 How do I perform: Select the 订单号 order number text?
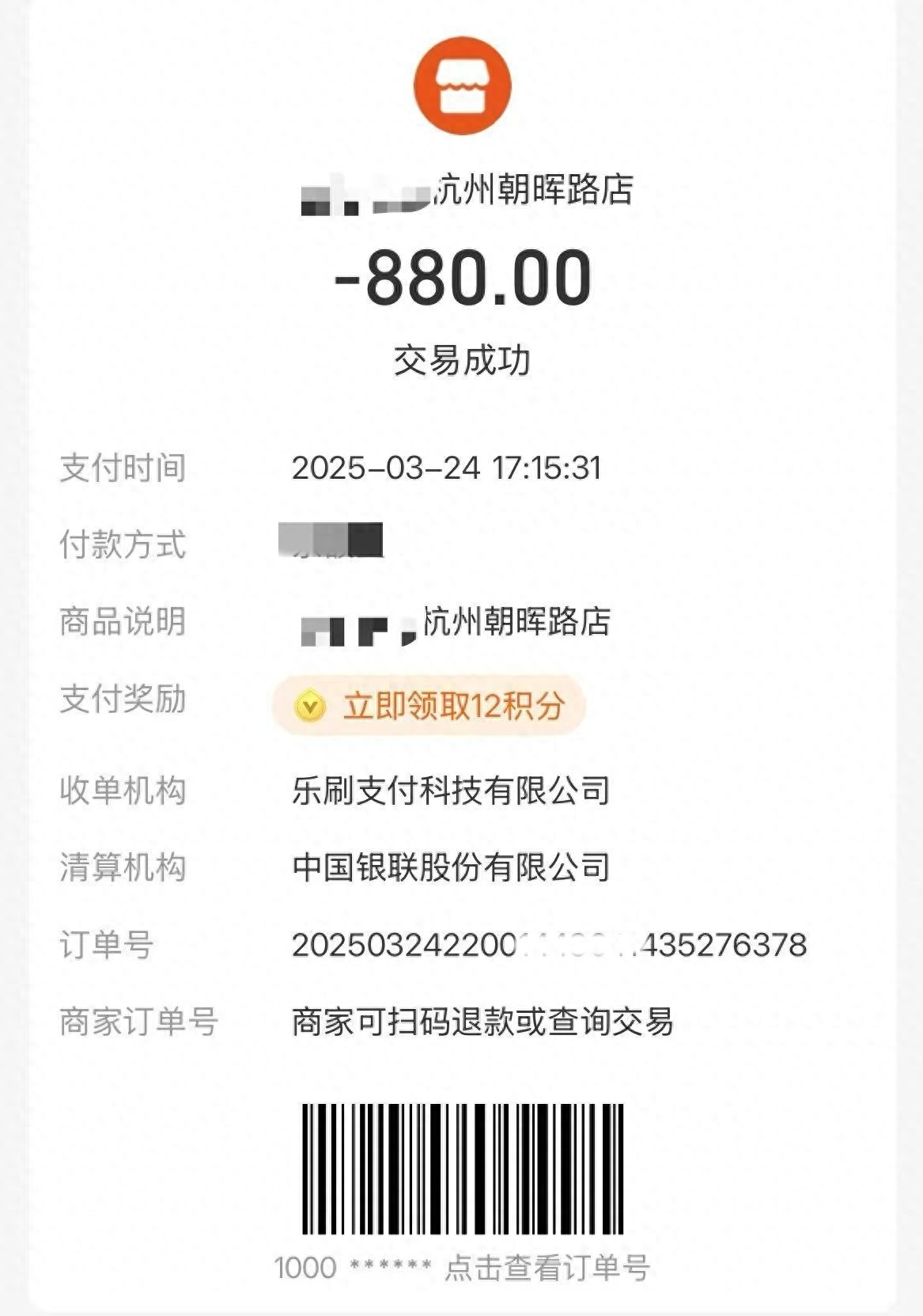tap(550, 944)
